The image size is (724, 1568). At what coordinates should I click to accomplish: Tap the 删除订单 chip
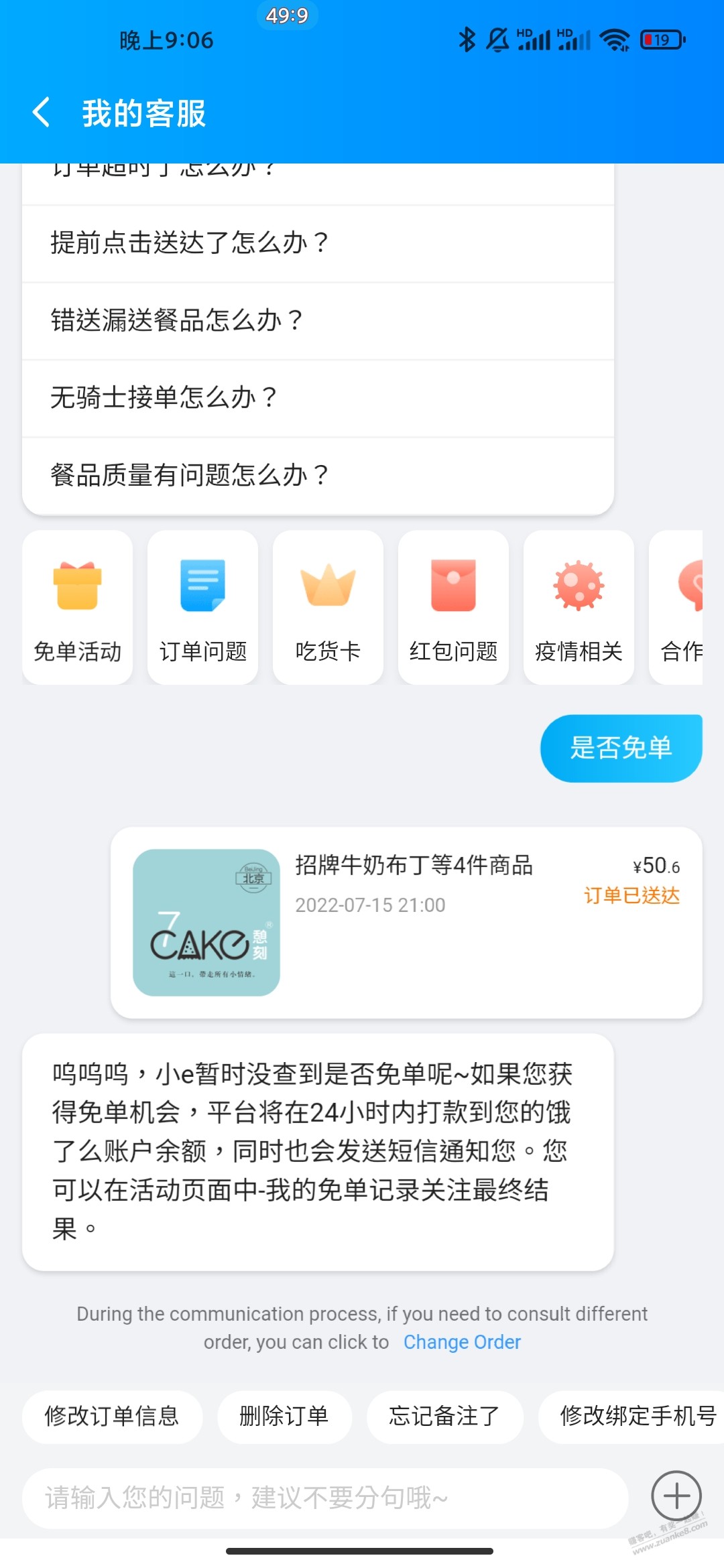click(284, 1416)
